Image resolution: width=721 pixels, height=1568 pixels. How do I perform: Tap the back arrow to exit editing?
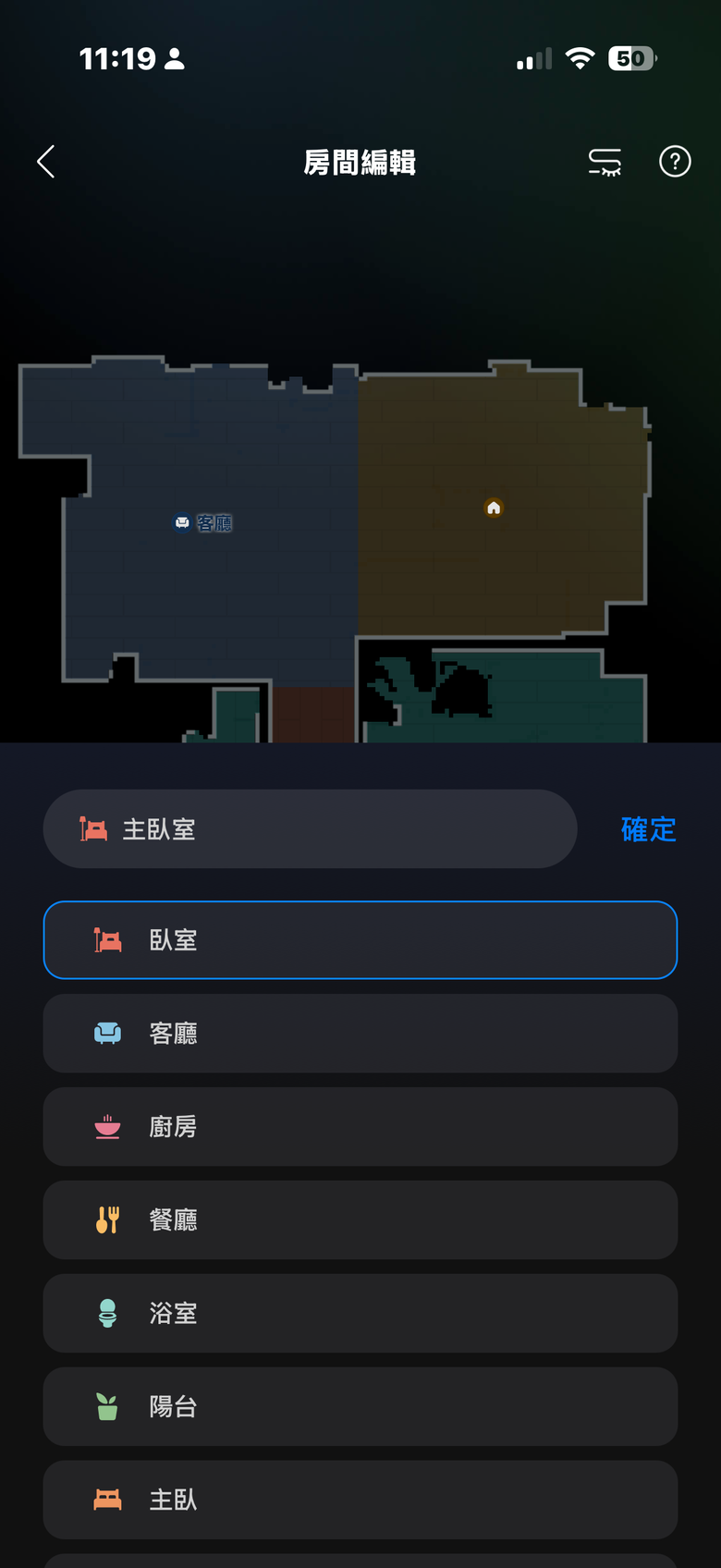point(45,161)
